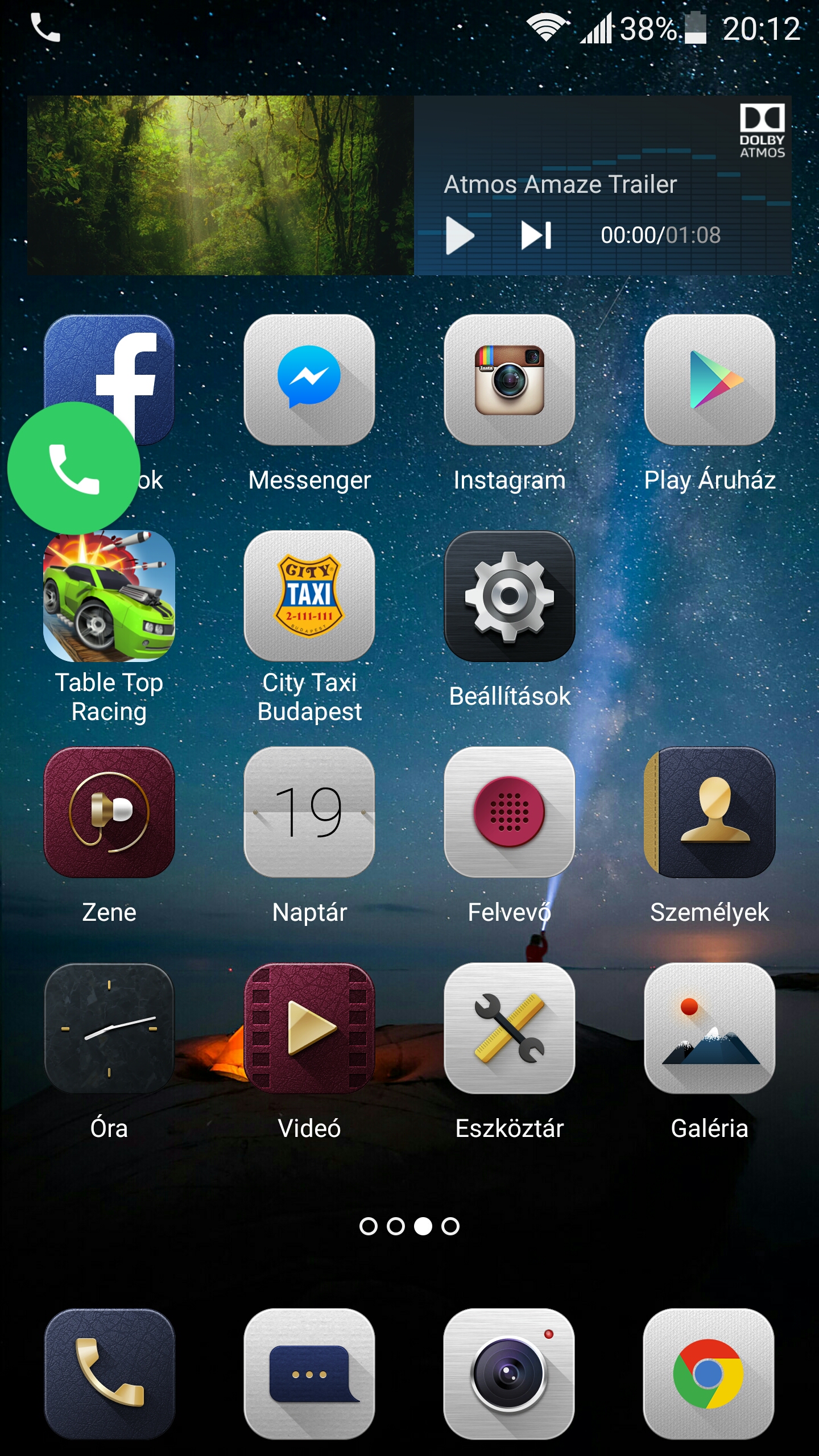Tap the green floating call bubble
Screen dimensions: 819x1456
point(73,468)
